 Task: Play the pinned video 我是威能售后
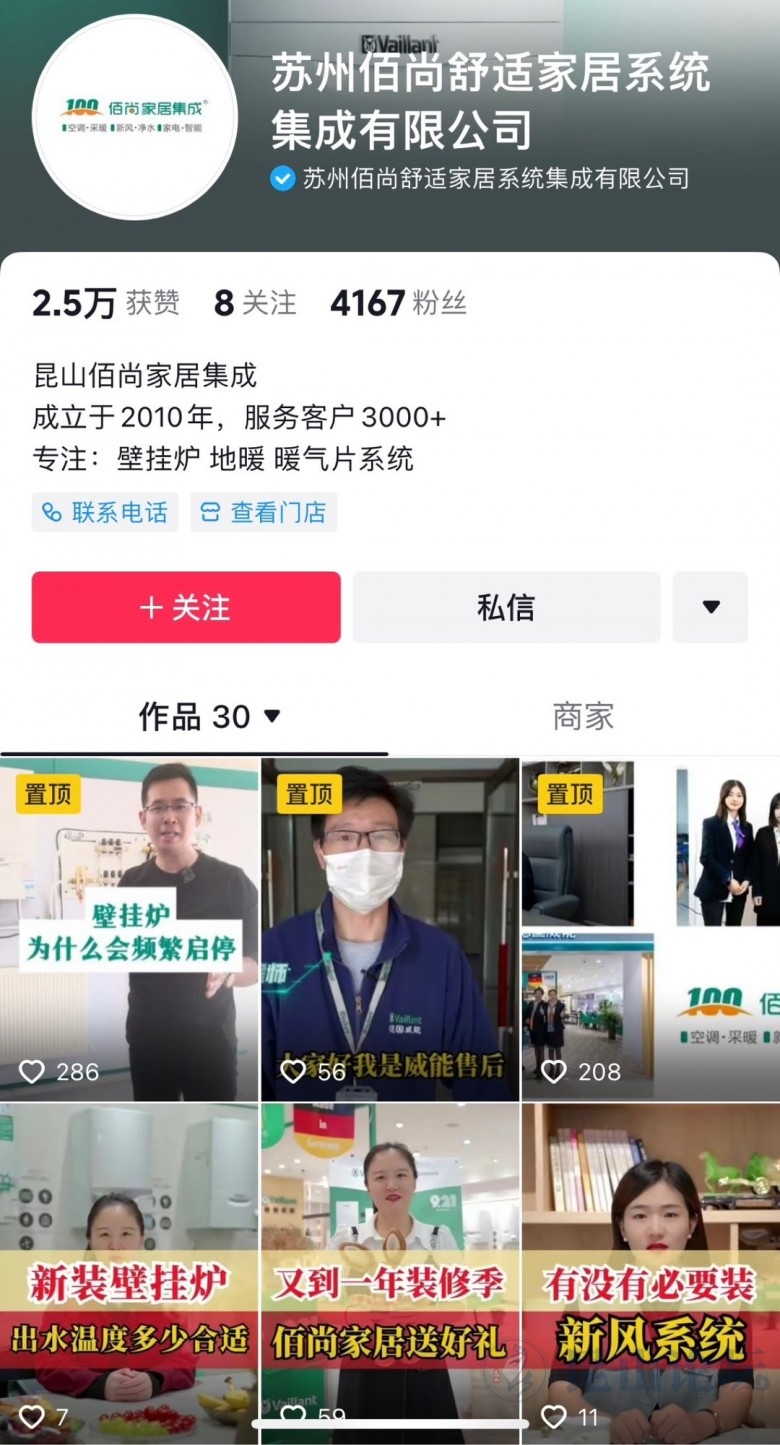[x=390, y=930]
